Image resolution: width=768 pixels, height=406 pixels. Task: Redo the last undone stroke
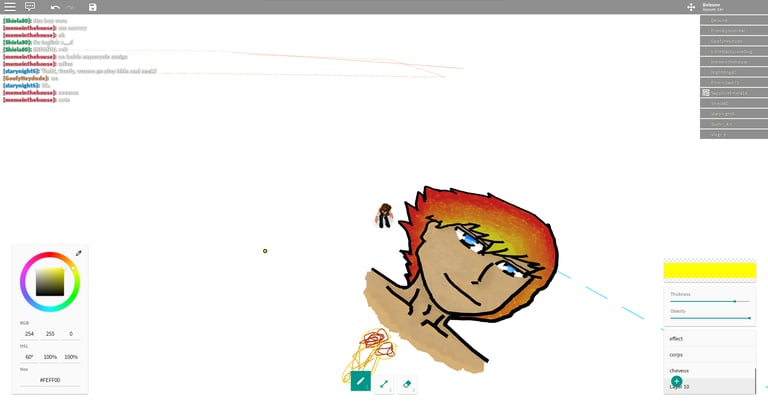(x=70, y=7)
